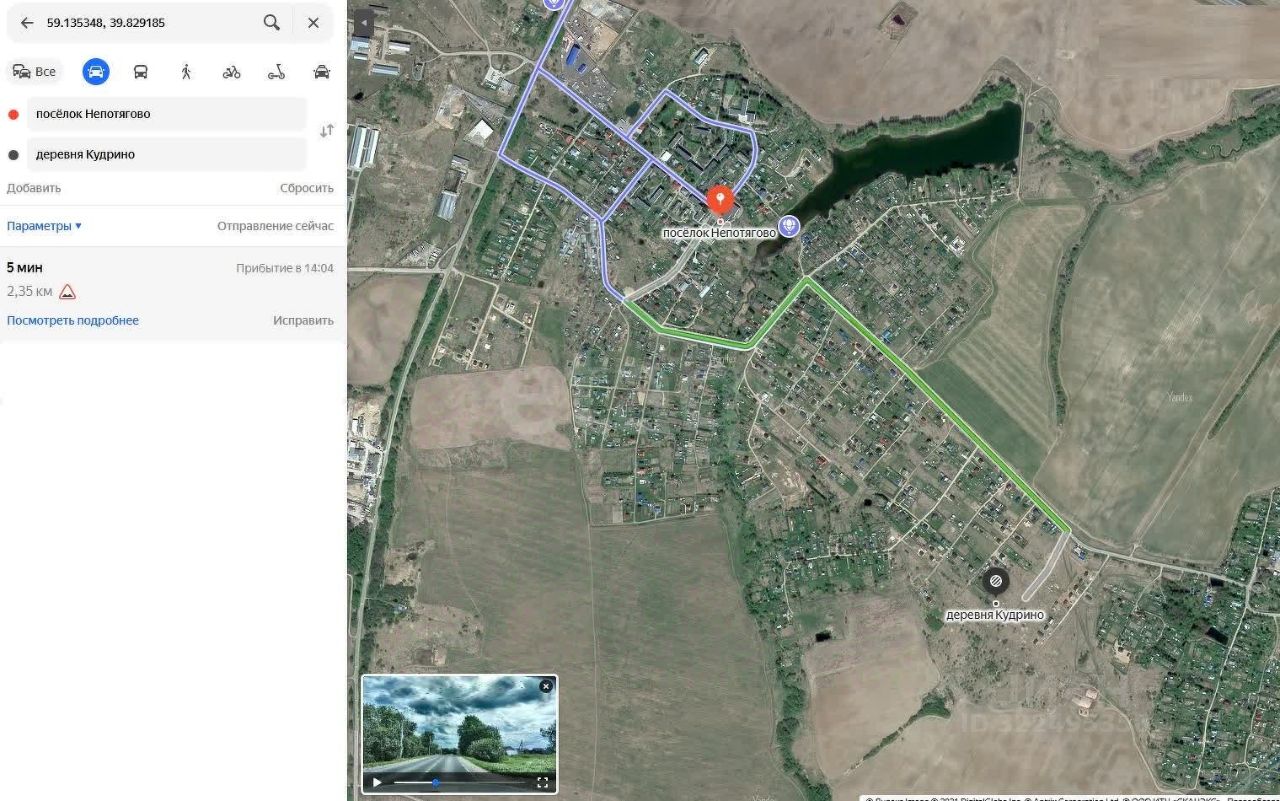1280x801 pixels.
Task: Switch to the taxi route mode
Action: click(x=321, y=72)
